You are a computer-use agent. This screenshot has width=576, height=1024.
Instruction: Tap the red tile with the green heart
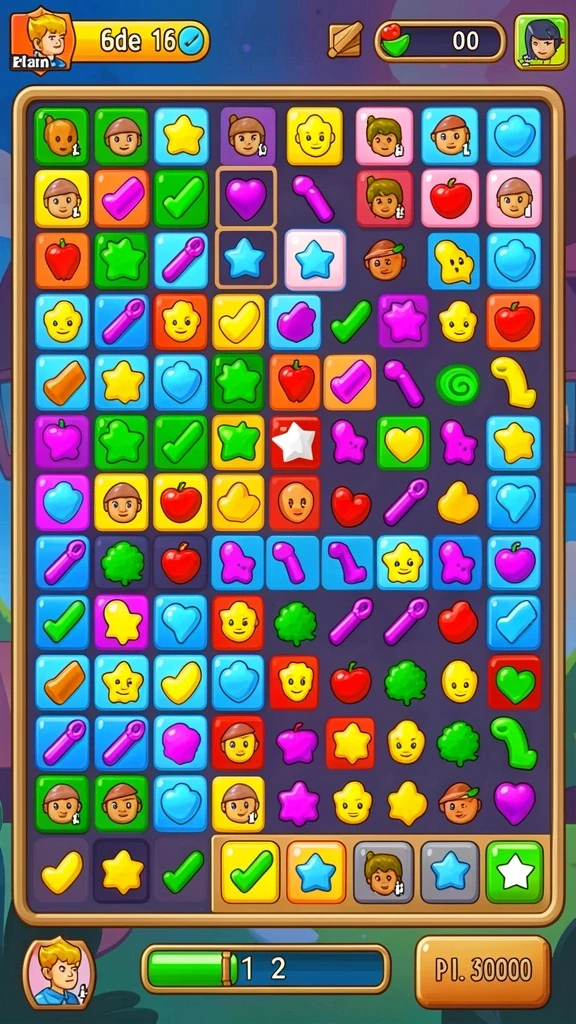515,682
